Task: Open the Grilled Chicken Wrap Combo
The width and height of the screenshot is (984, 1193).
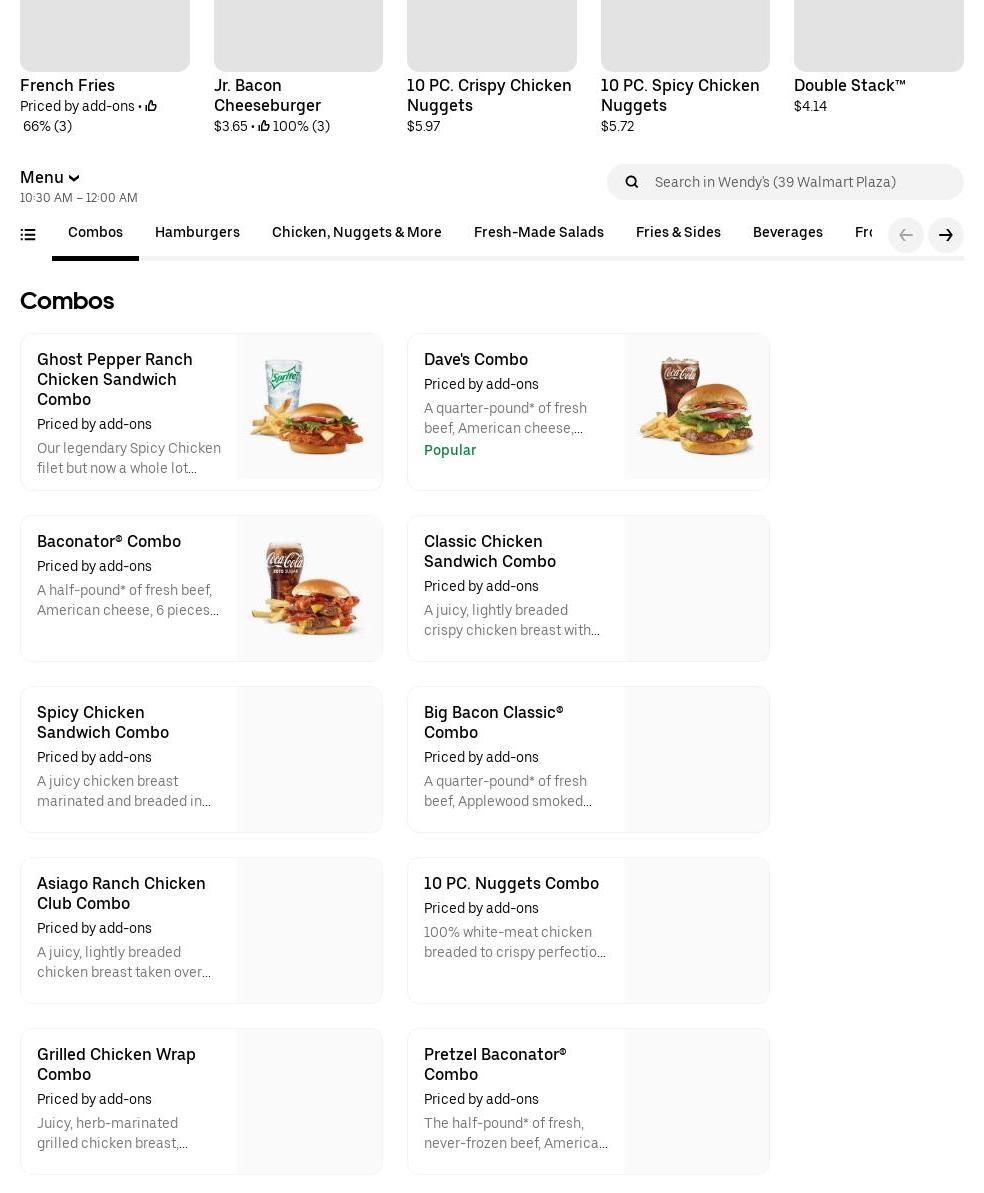Action: point(201,1101)
